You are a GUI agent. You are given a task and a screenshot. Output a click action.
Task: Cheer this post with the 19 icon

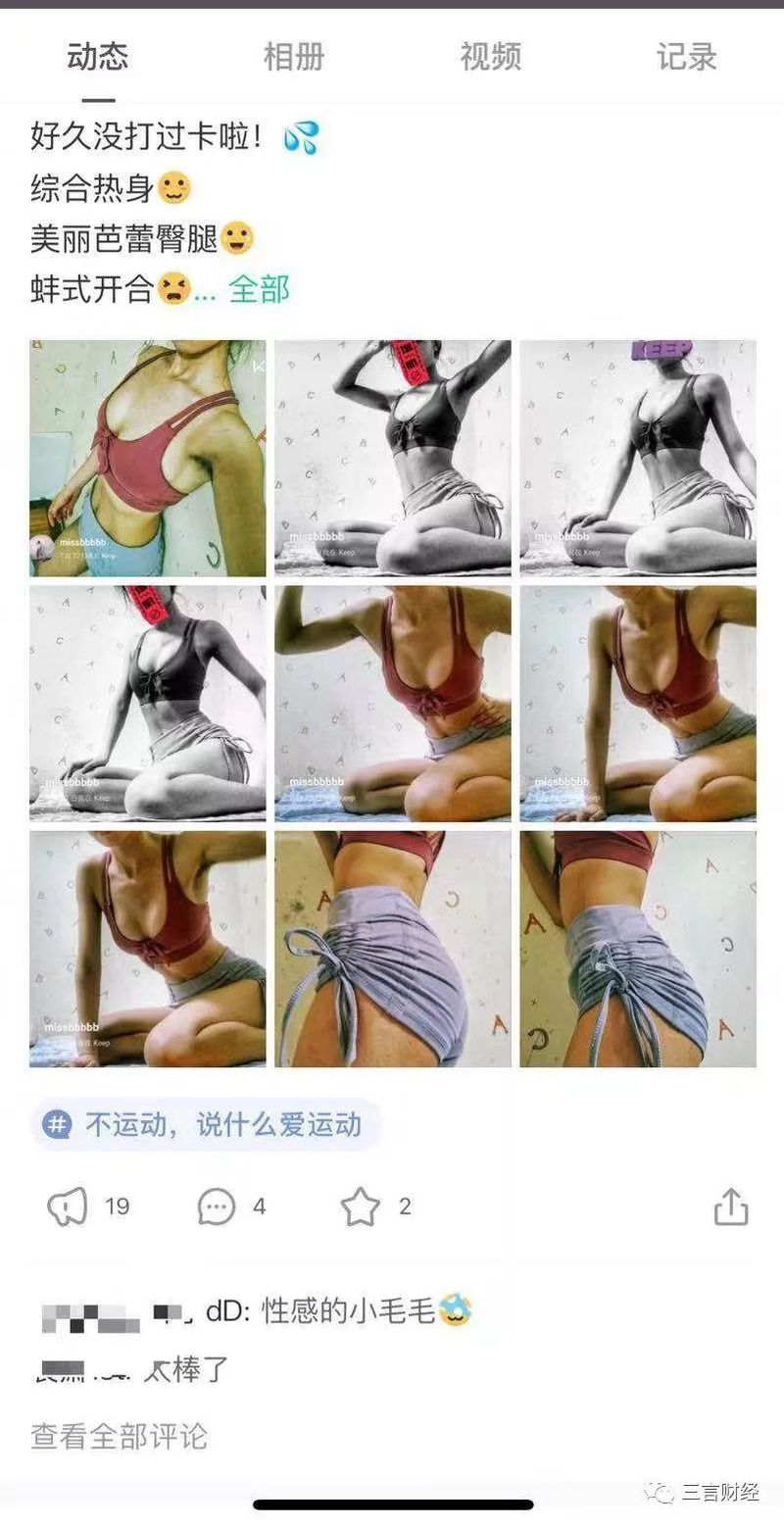pyautogui.click(x=69, y=1206)
